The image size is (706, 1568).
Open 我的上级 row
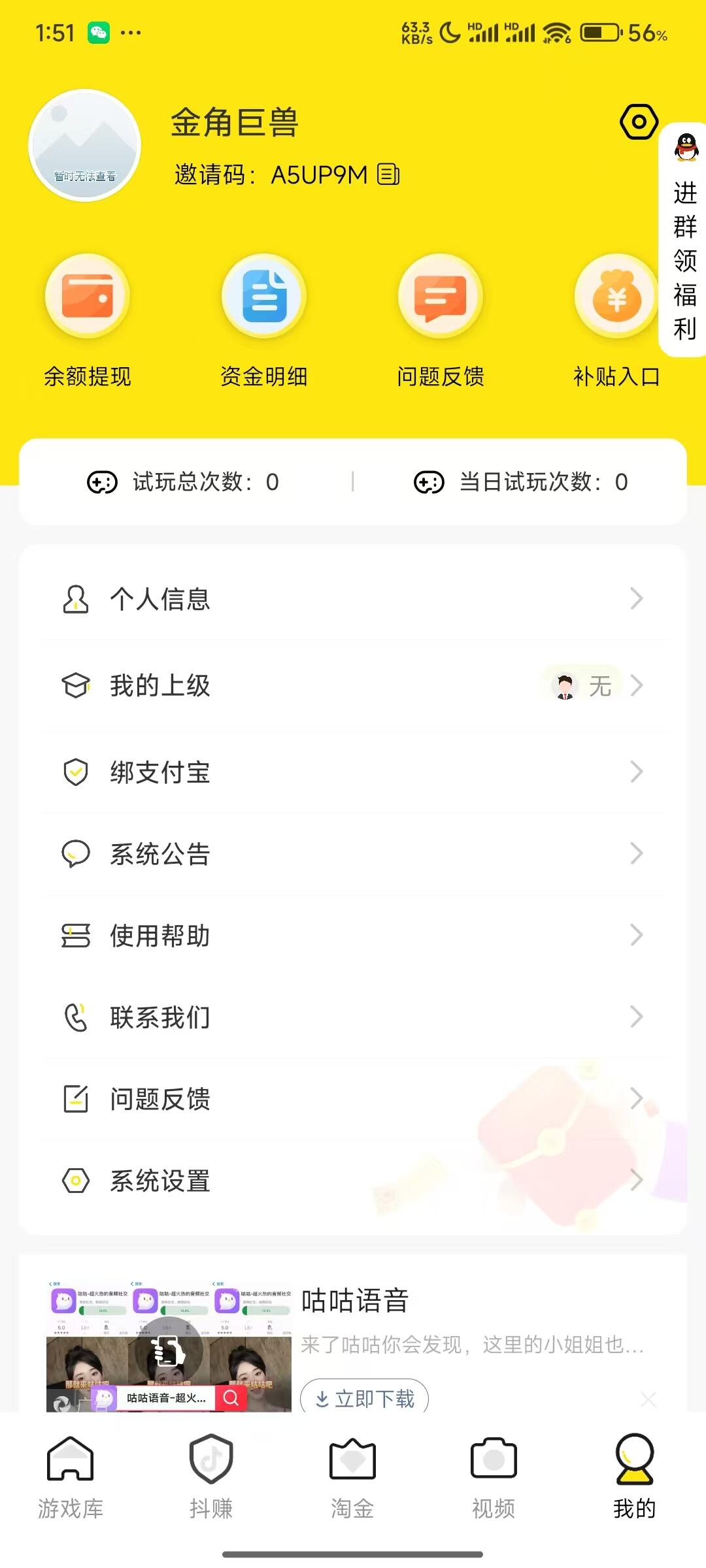[x=353, y=685]
